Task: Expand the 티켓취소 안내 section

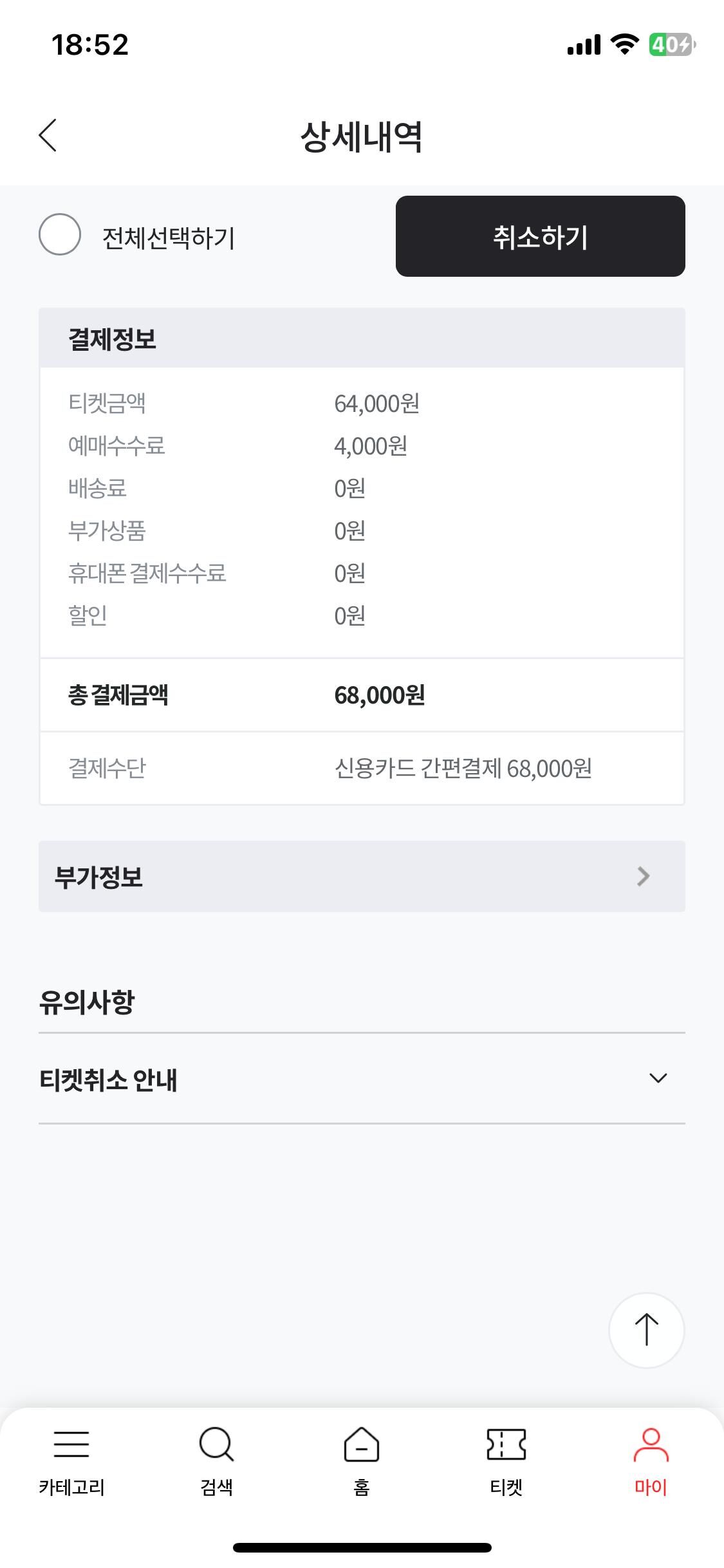Action: pyautogui.click(x=362, y=1079)
